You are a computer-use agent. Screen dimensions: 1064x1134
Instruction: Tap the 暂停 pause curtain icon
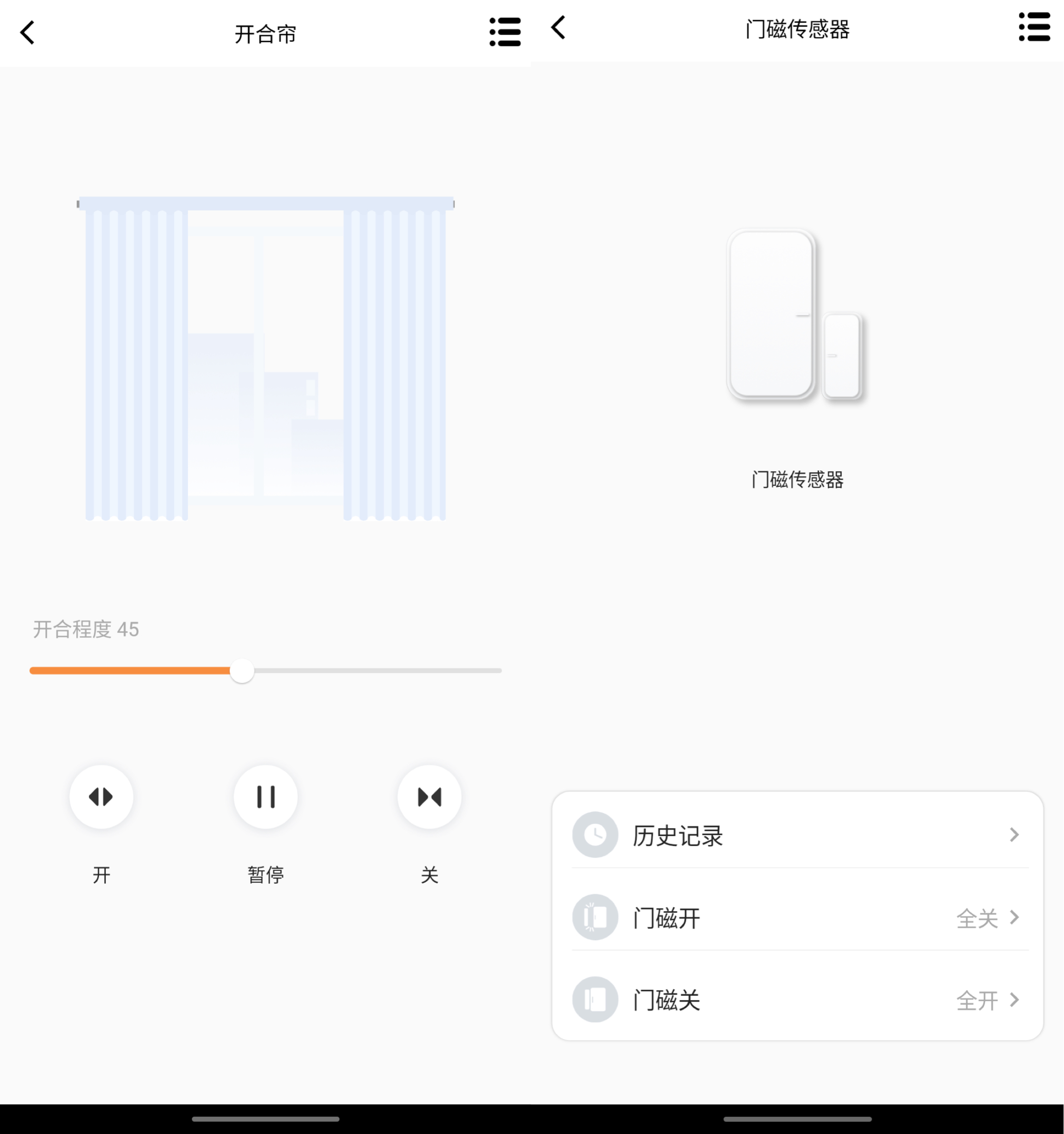266,796
